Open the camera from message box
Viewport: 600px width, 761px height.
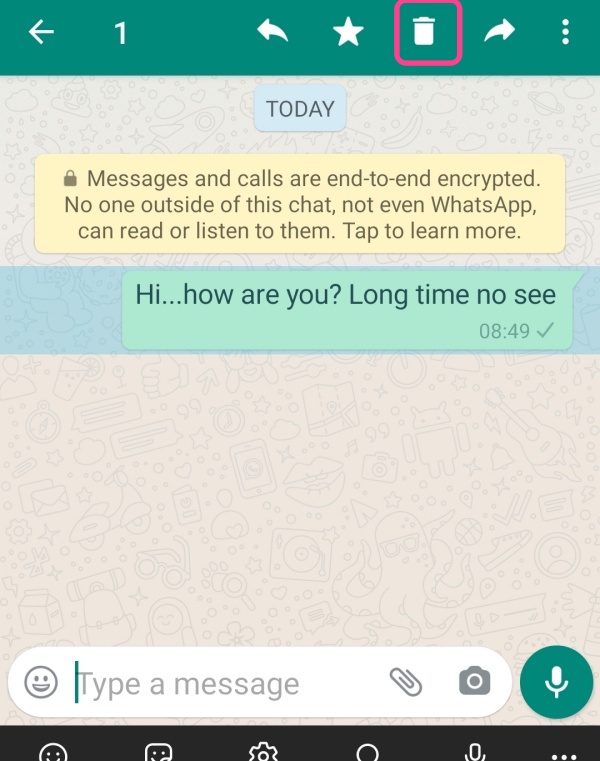(475, 682)
